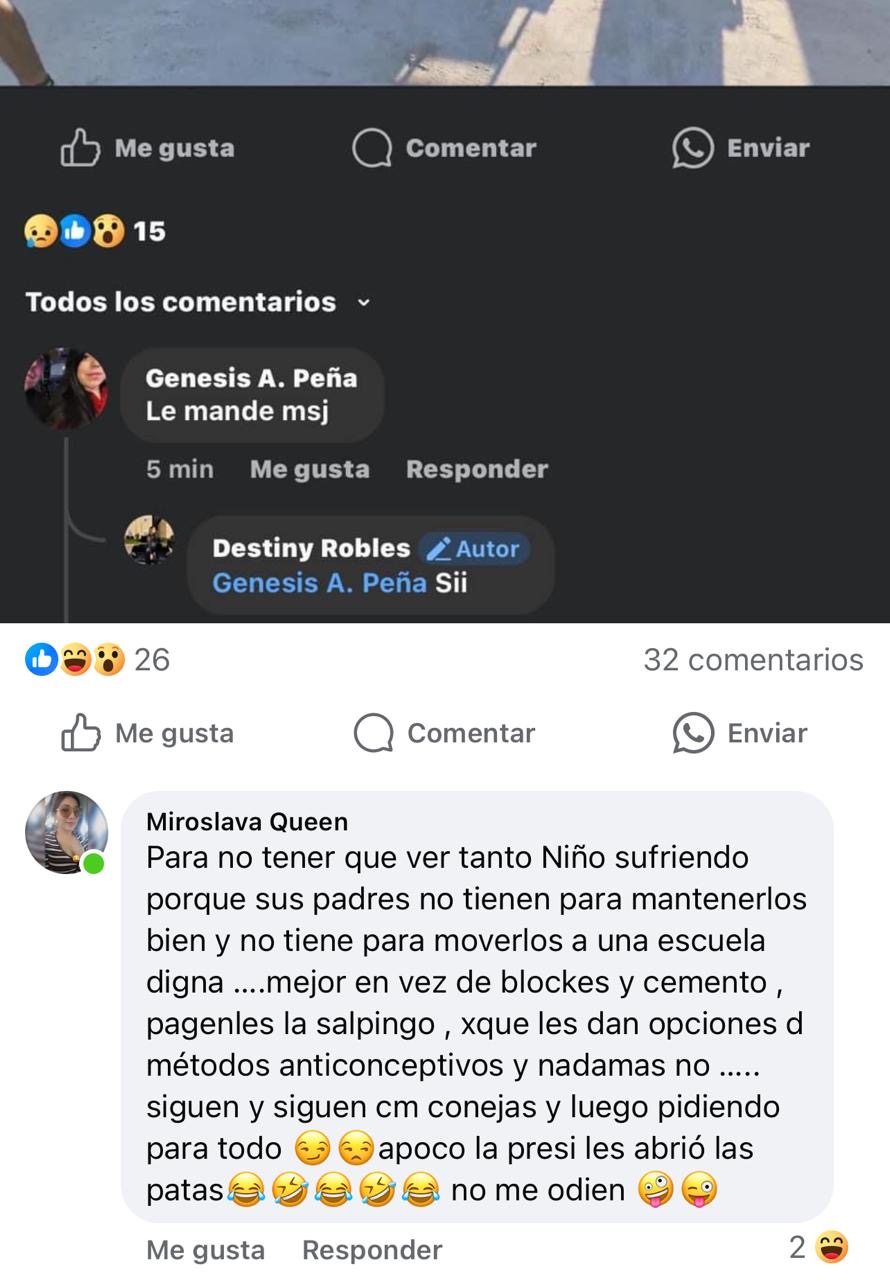
Task: Tap Comentar on the post with 32 comentarios
Action: (445, 734)
